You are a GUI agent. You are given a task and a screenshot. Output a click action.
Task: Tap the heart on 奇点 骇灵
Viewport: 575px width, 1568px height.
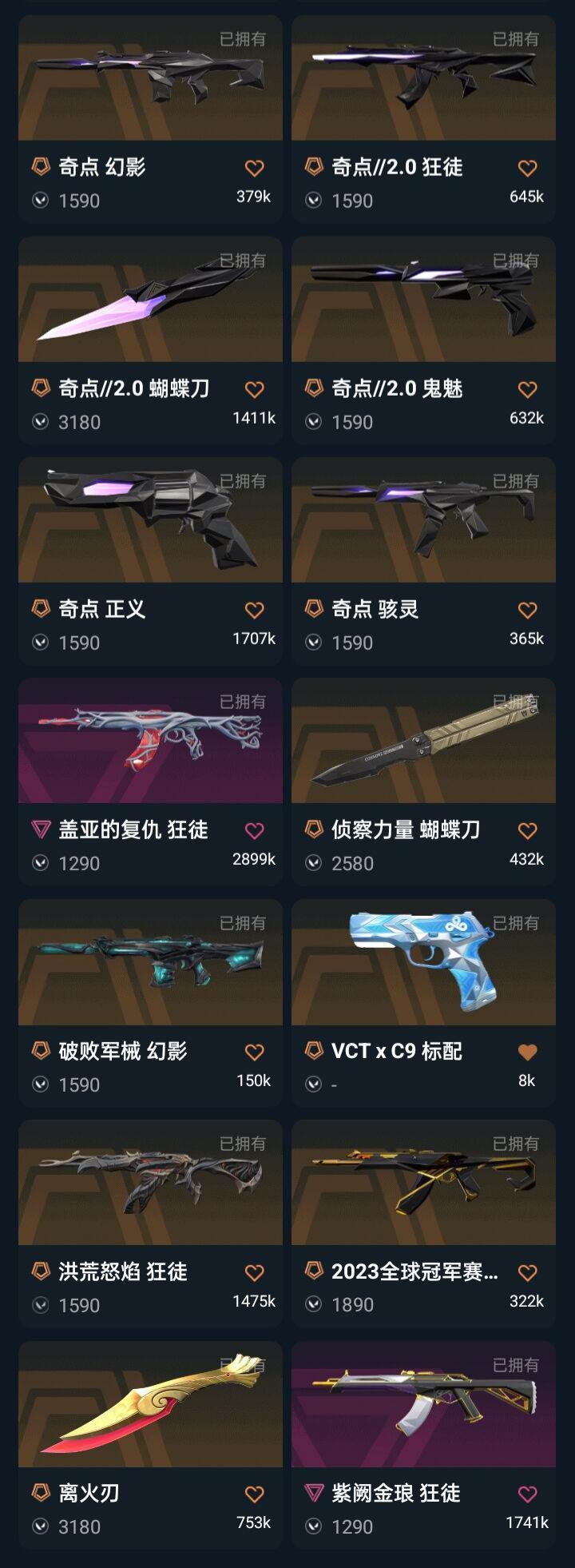coord(527,610)
